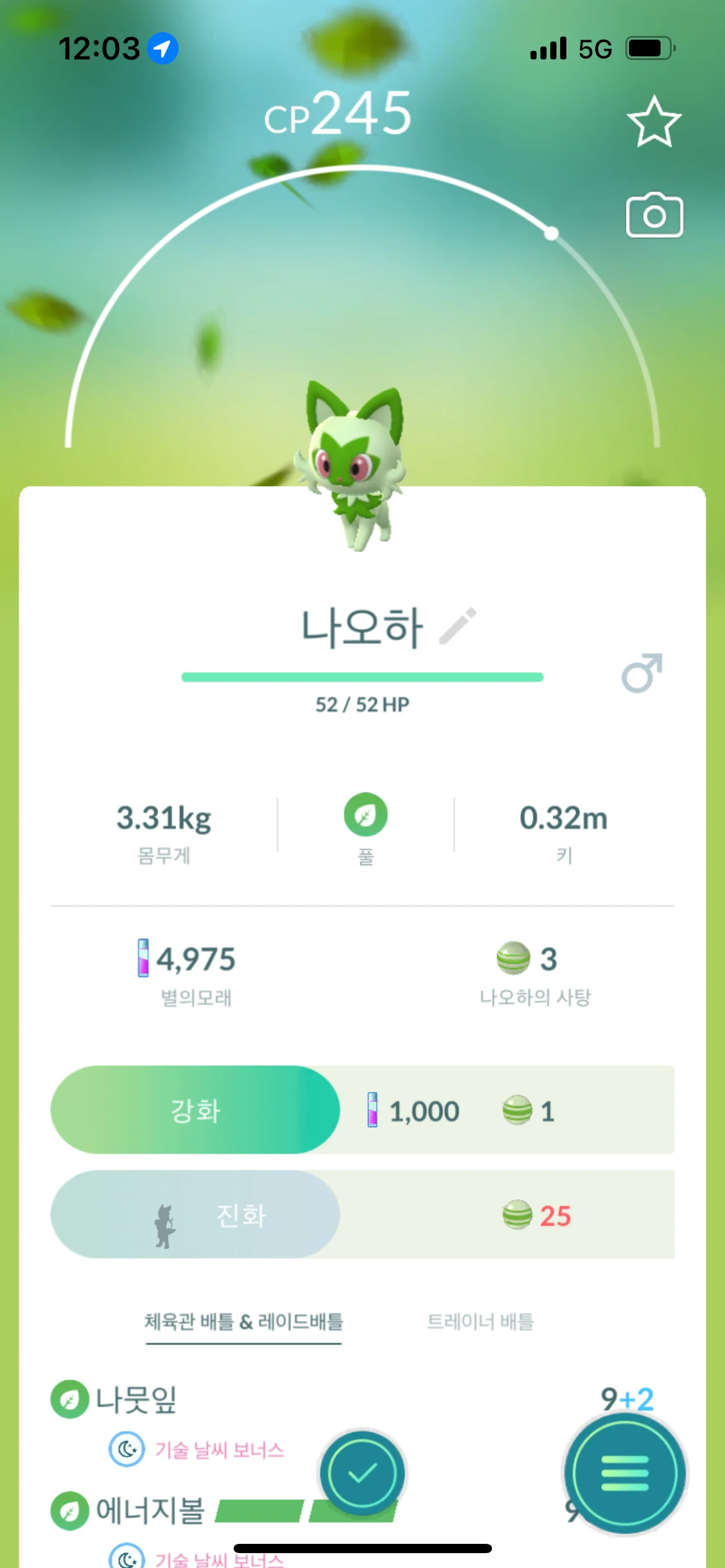Open the AR camera icon
Image resolution: width=725 pixels, height=1568 pixels.
[x=654, y=216]
